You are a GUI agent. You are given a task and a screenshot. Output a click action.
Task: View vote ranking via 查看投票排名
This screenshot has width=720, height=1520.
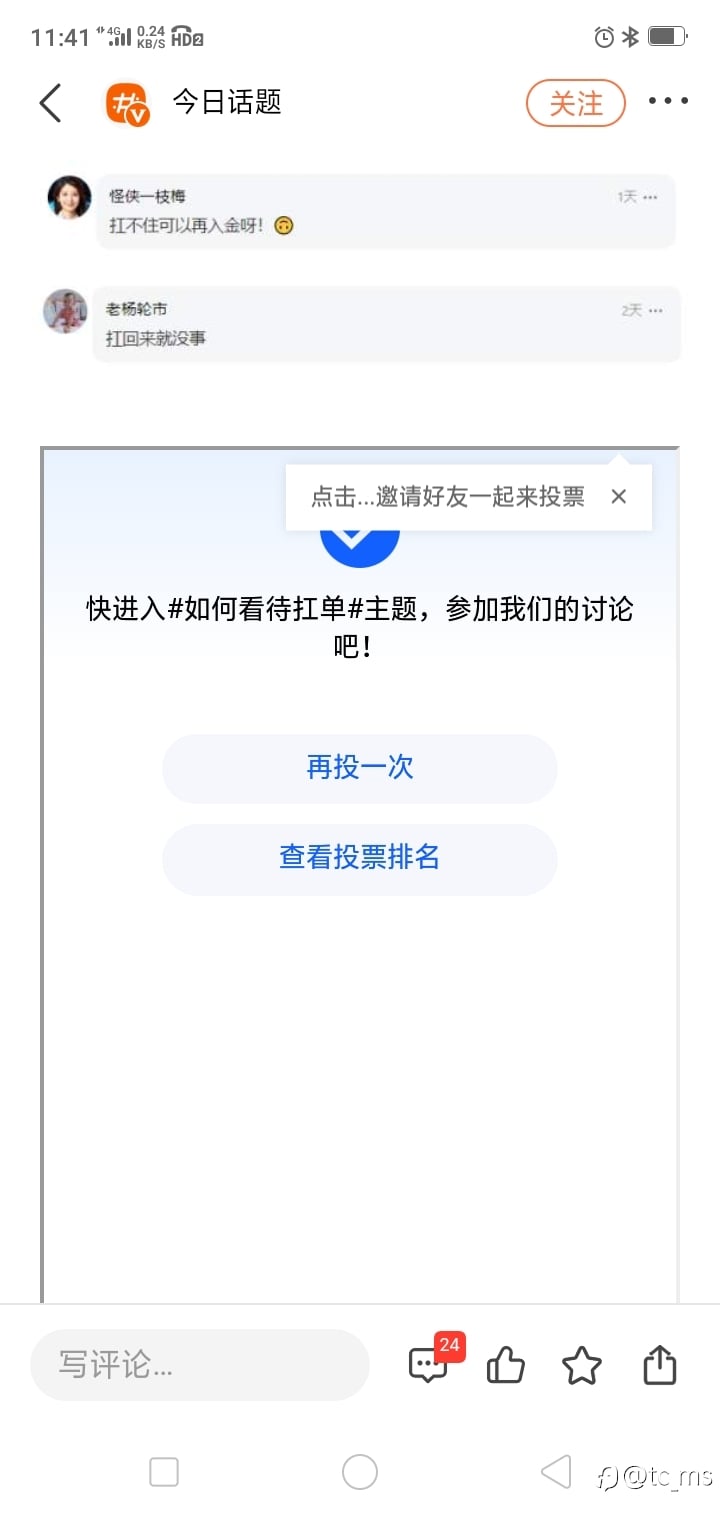click(x=360, y=858)
